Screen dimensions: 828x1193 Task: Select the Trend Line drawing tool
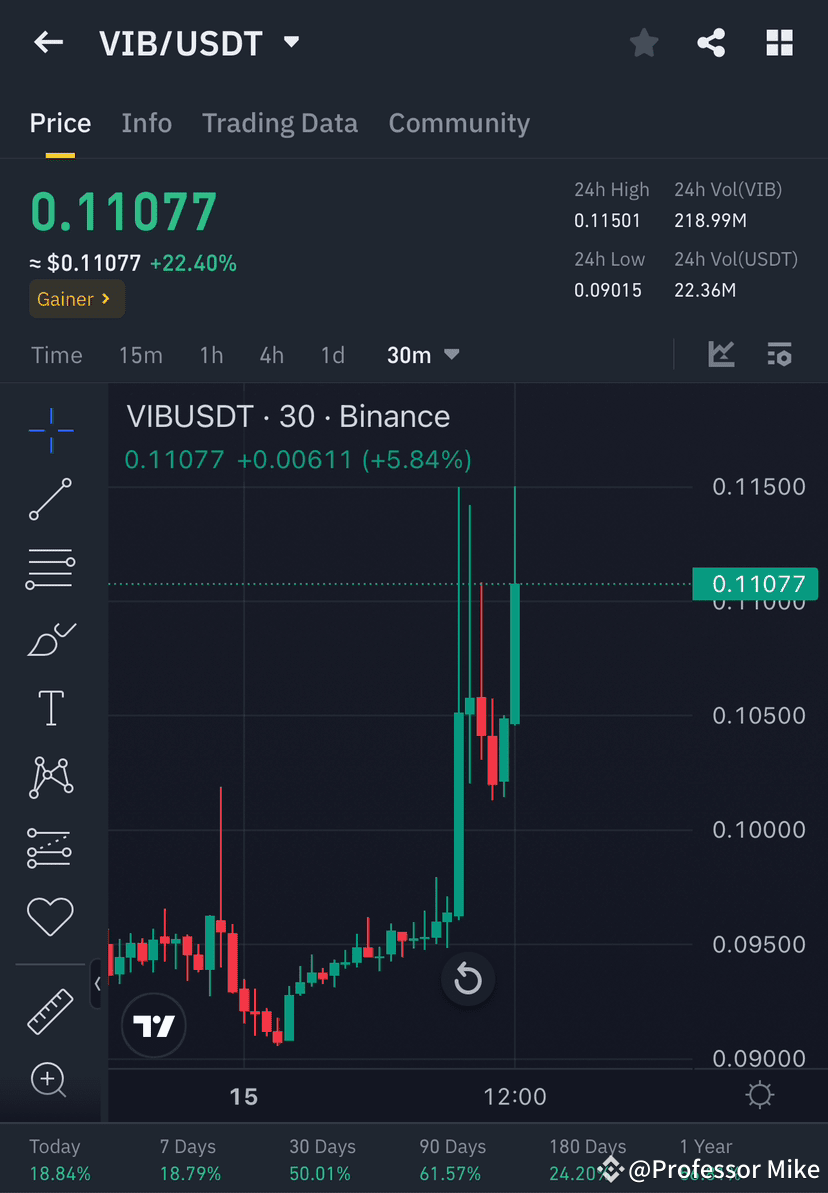[50, 500]
